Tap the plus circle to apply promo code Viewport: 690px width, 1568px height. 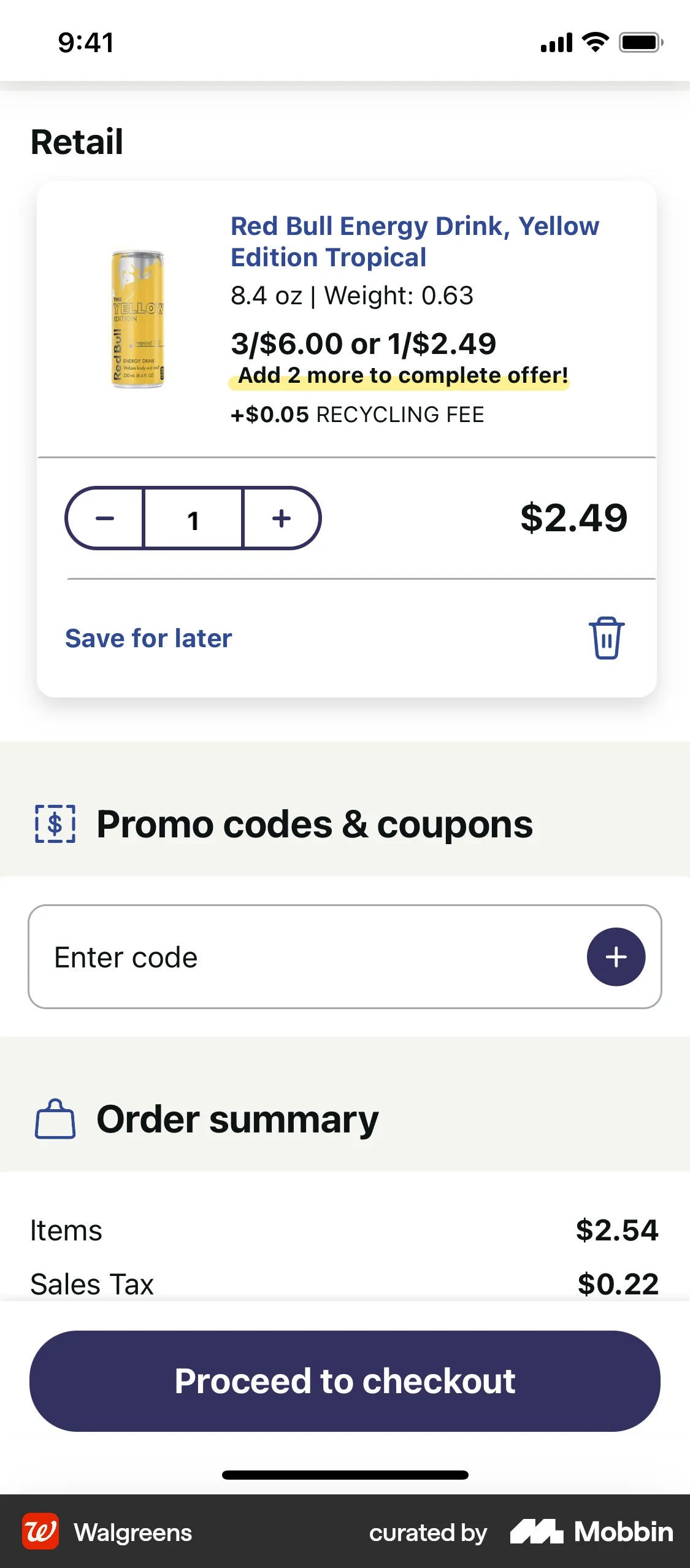(x=616, y=956)
